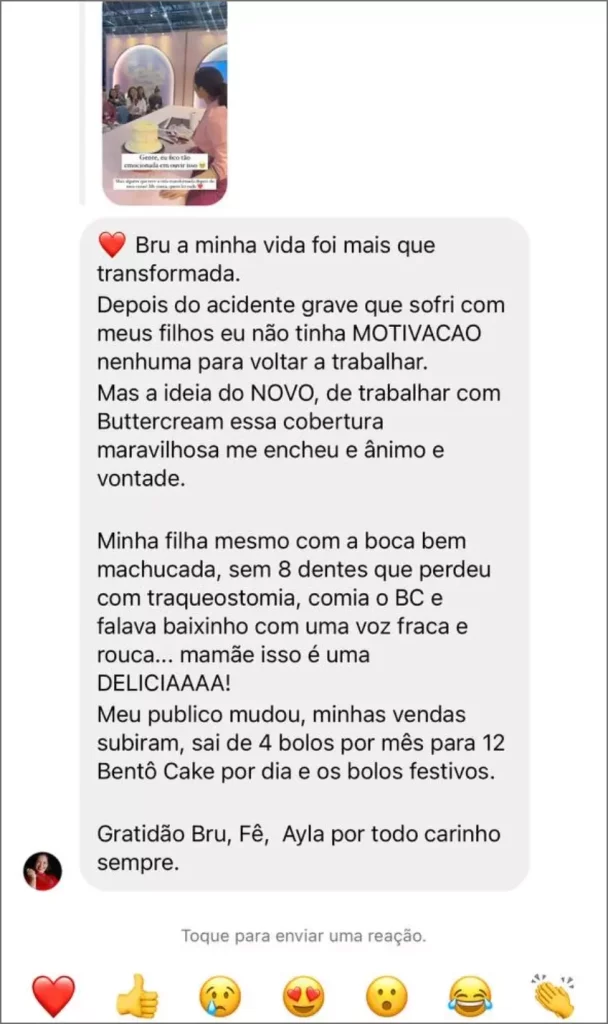The width and height of the screenshot is (608, 1024).
Task: React with the red heart emoji
Action: tap(53, 996)
